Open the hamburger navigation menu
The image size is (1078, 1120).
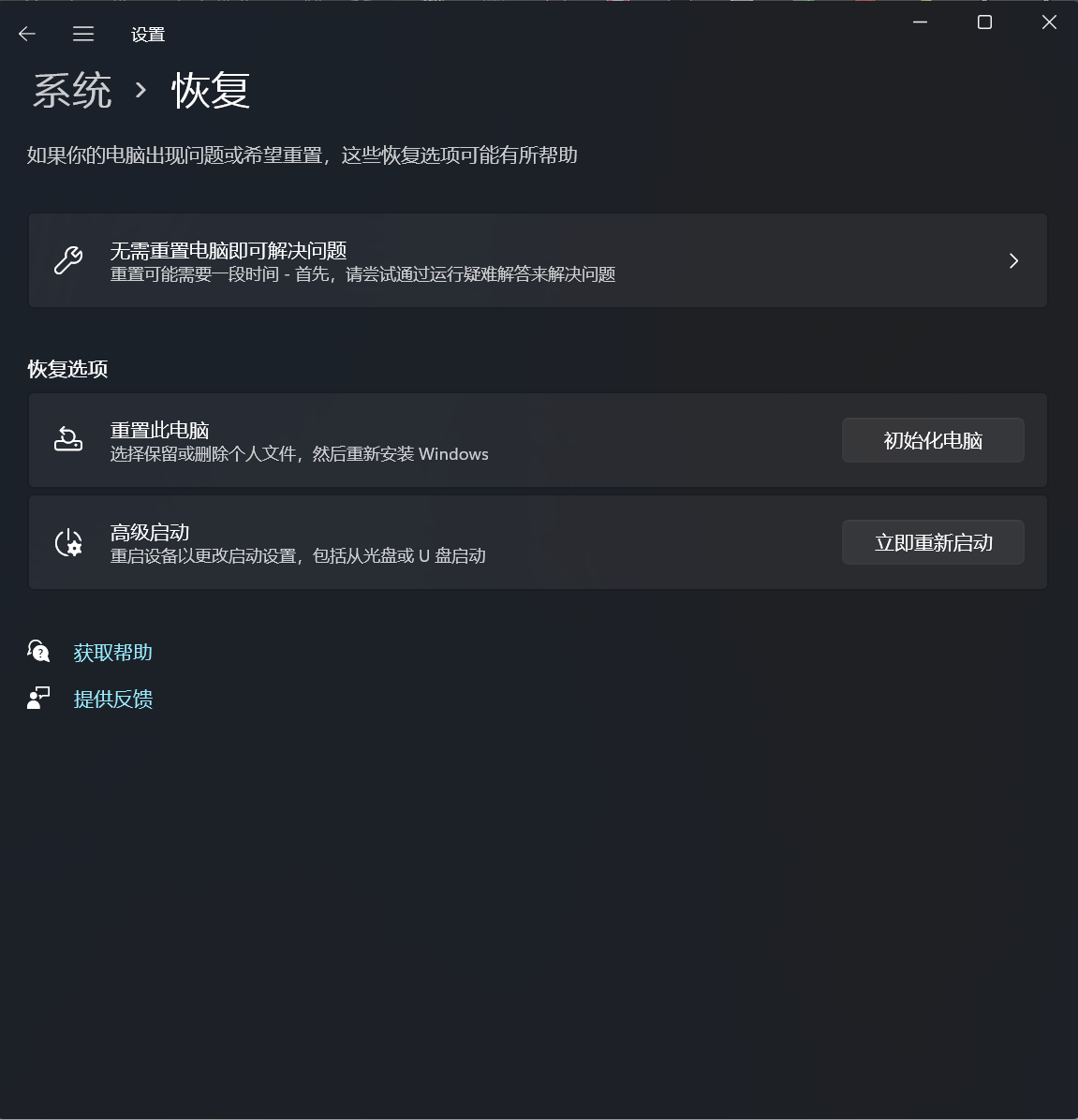[83, 35]
